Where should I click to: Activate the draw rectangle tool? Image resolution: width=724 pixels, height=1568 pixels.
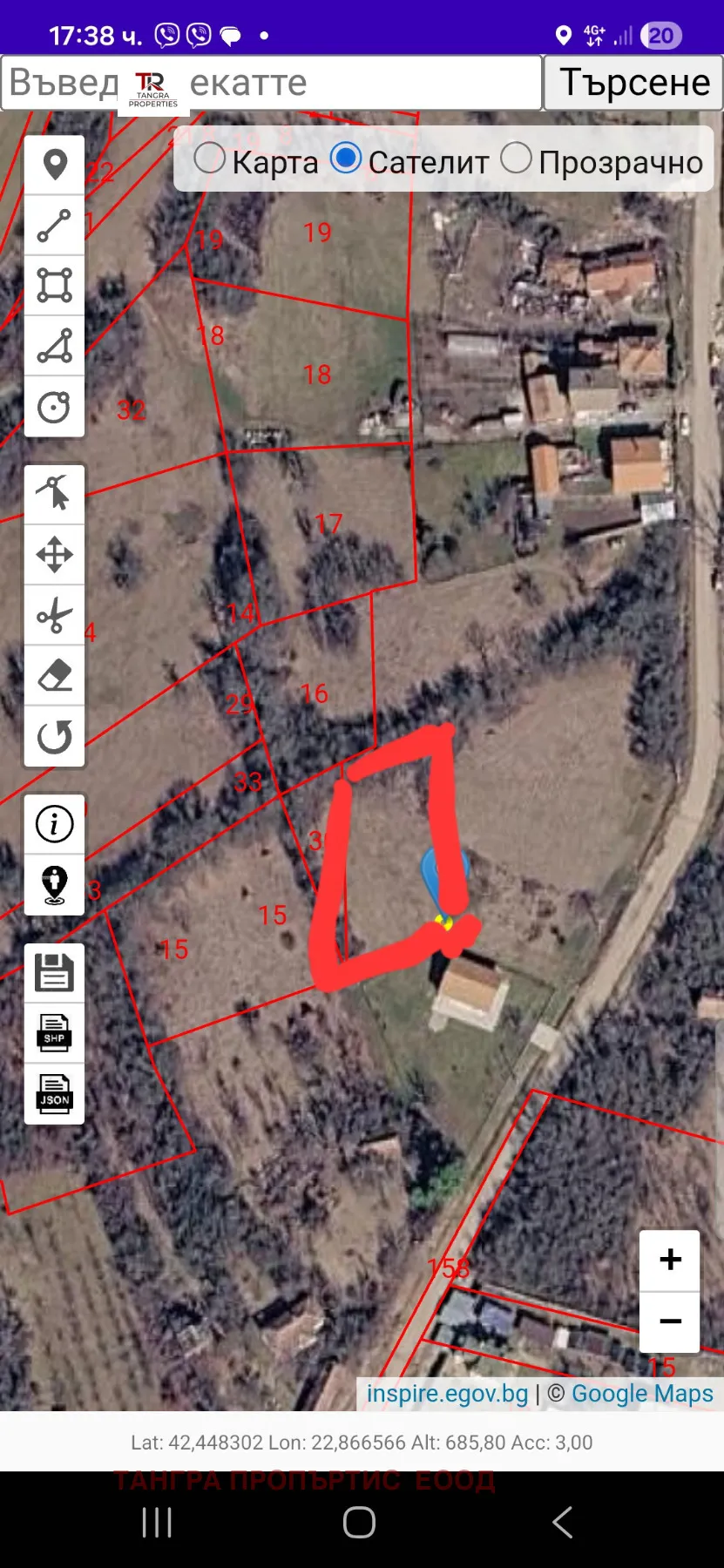coord(55,286)
